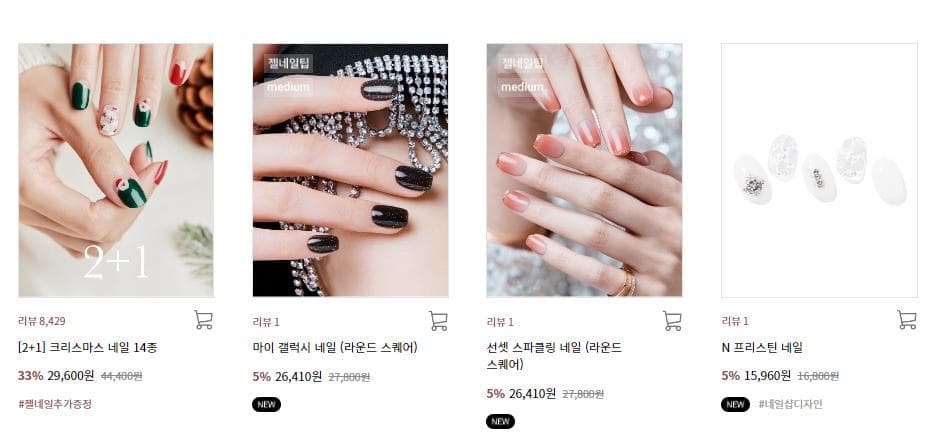The width and height of the screenshot is (934, 448).
Task: Open the 선셋 스파클링 네일 product image
Action: (584, 170)
